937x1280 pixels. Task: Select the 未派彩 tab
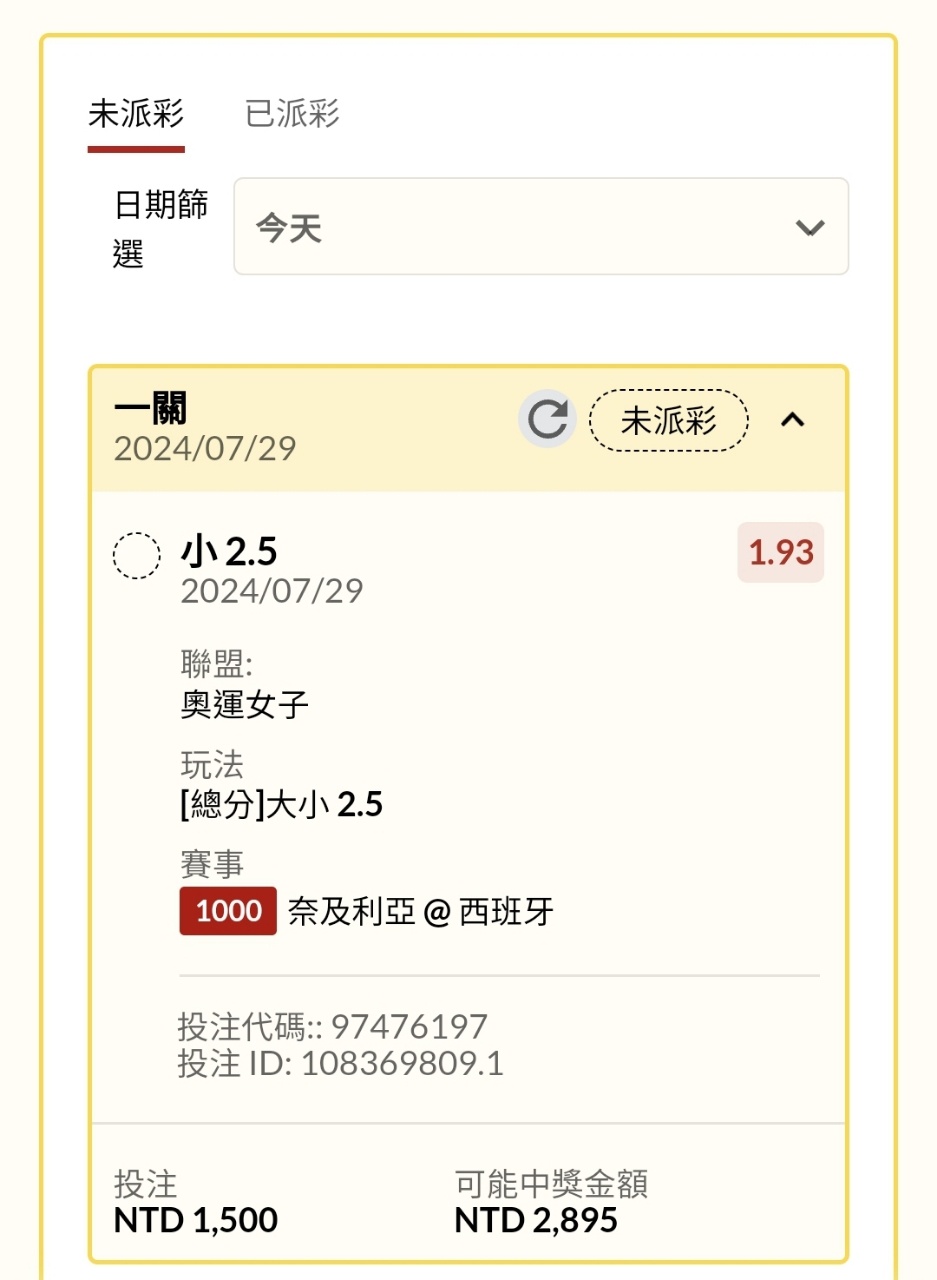136,114
